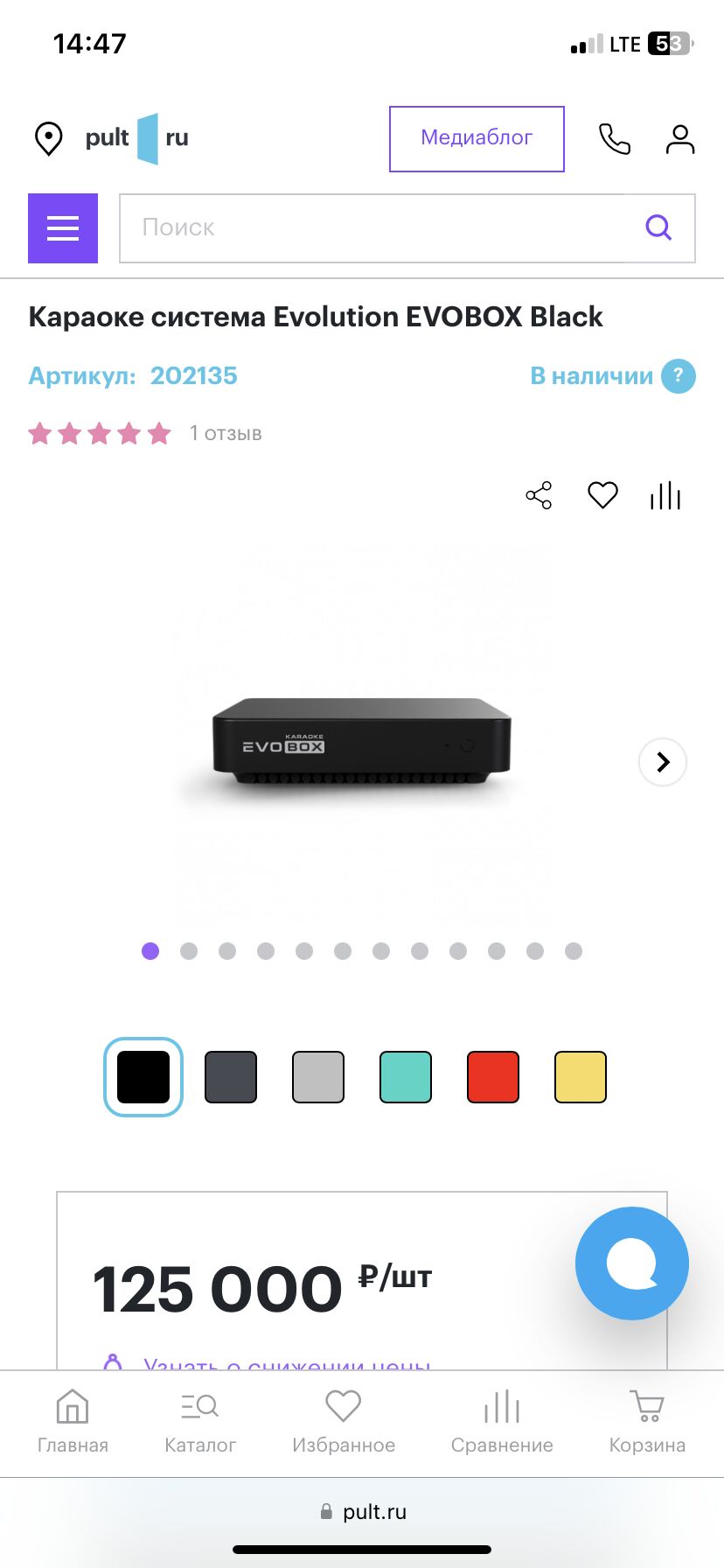This screenshot has width=724, height=1568.
Task: Select the light gray color swatch
Action: tap(318, 1077)
